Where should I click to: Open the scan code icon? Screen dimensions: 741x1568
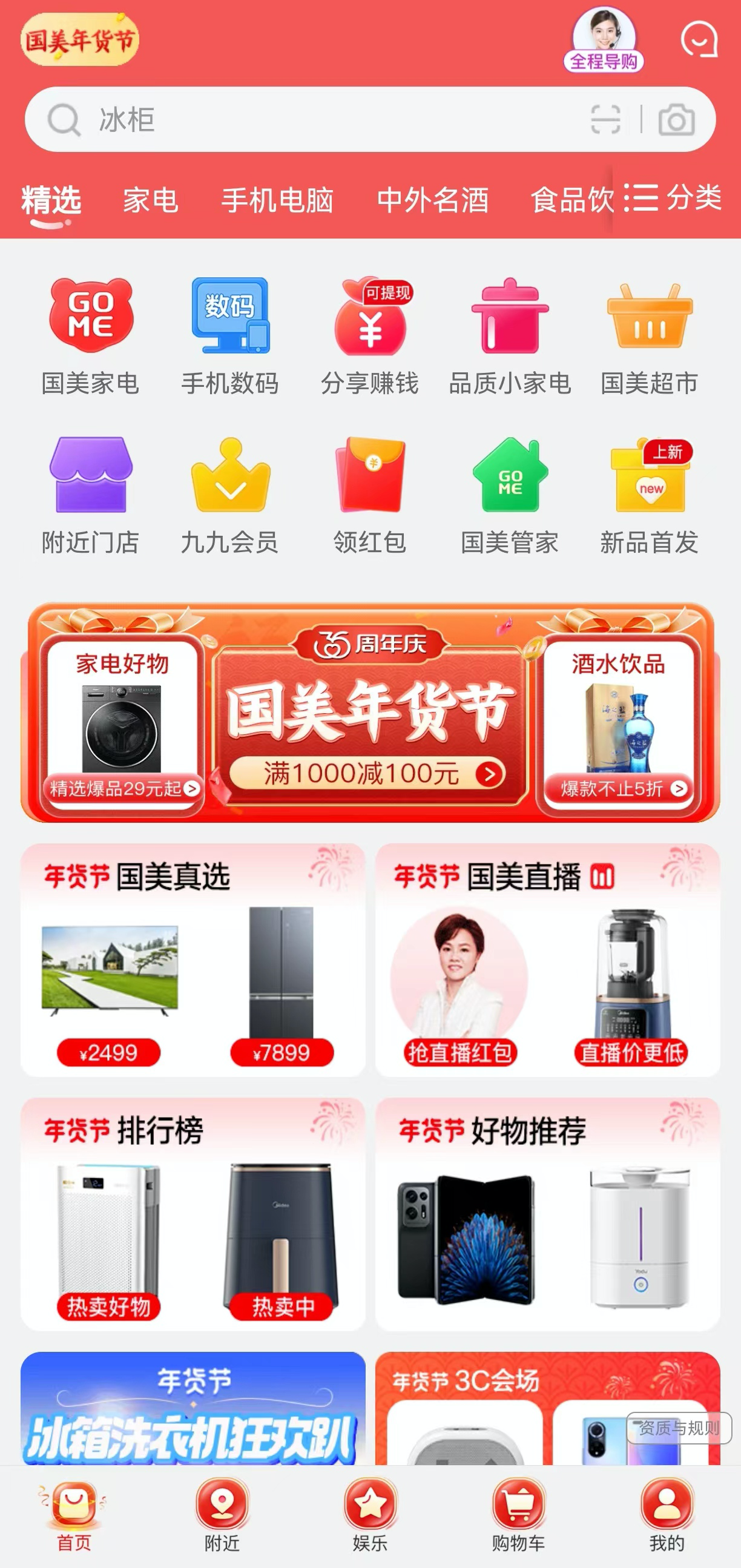click(605, 119)
